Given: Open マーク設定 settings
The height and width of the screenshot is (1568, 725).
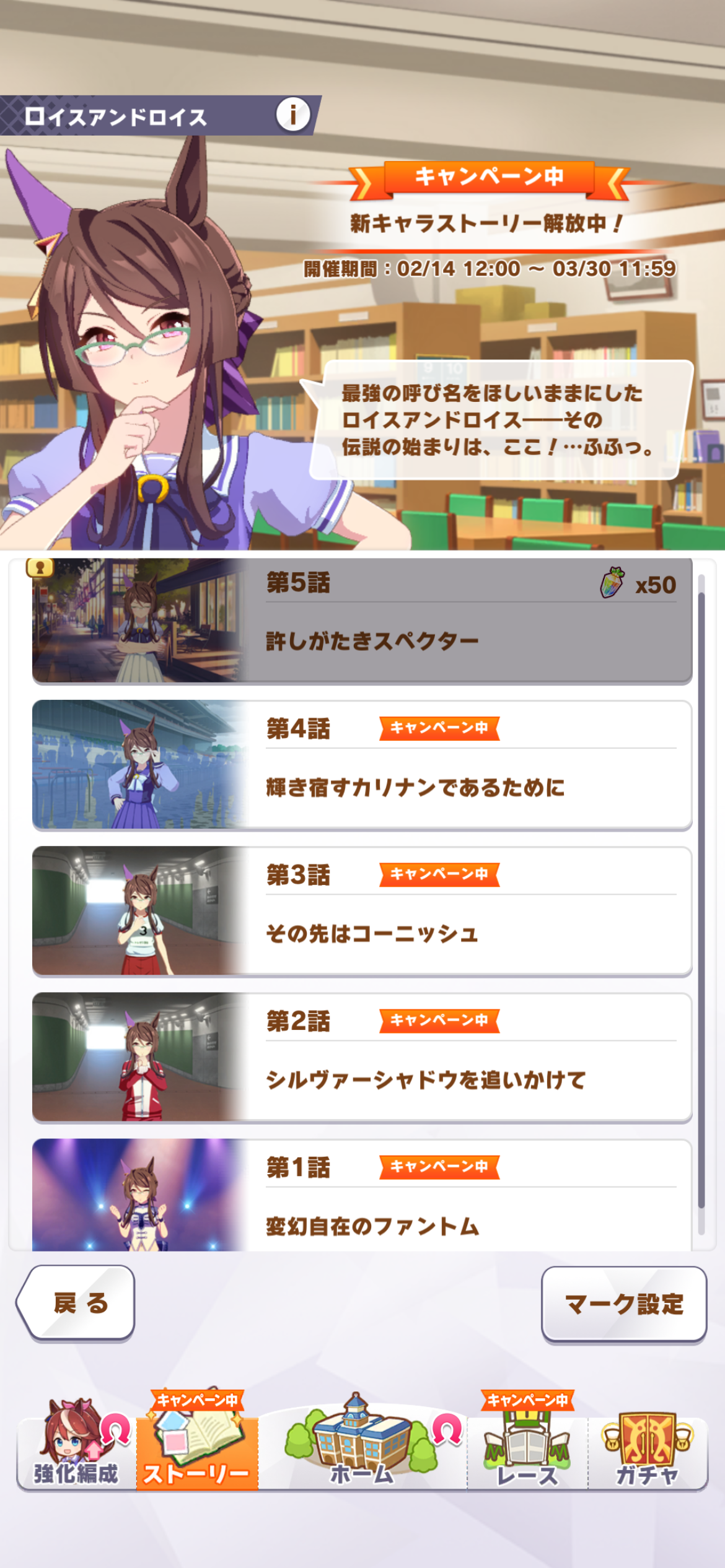Looking at the screenshot, I should coord(623,1305).
